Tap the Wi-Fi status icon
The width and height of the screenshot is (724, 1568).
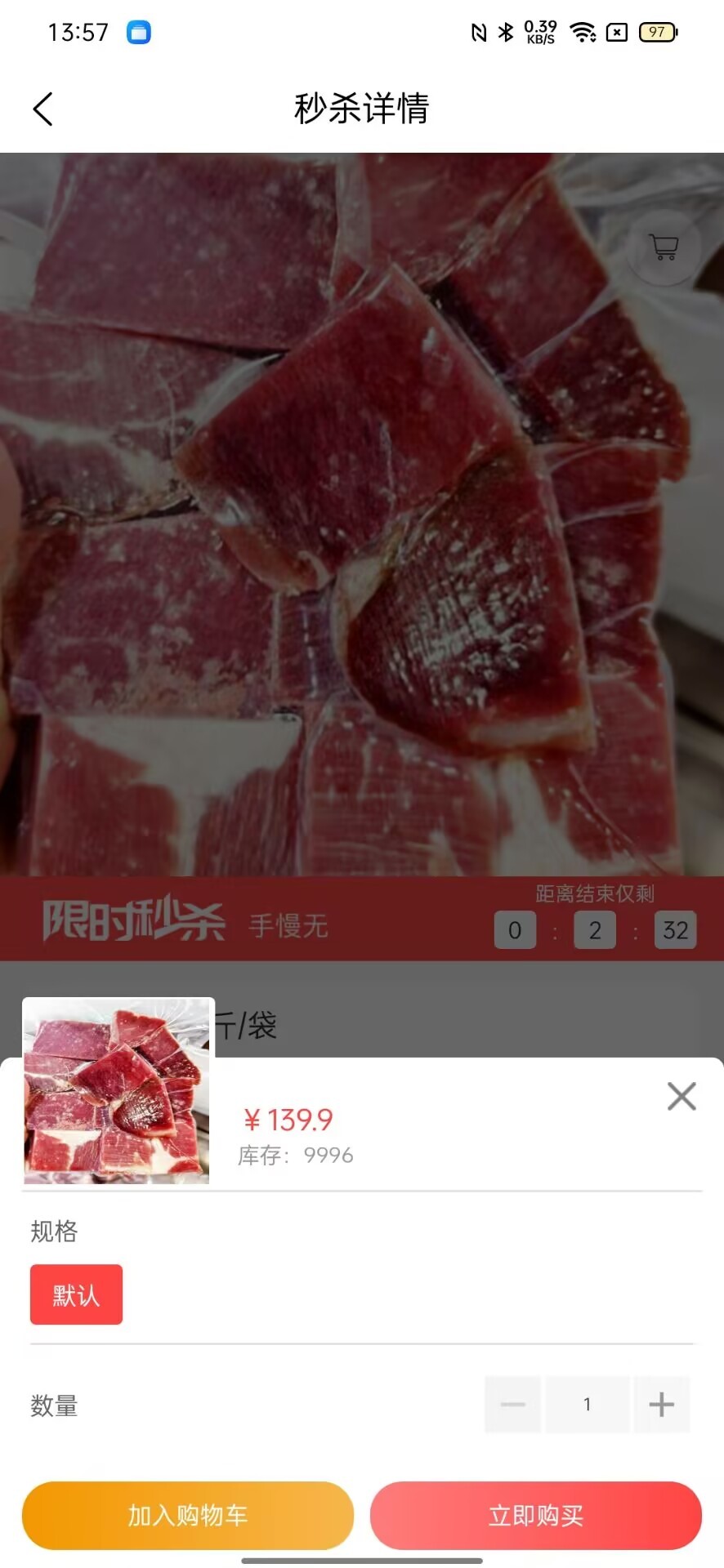(582, 33)
